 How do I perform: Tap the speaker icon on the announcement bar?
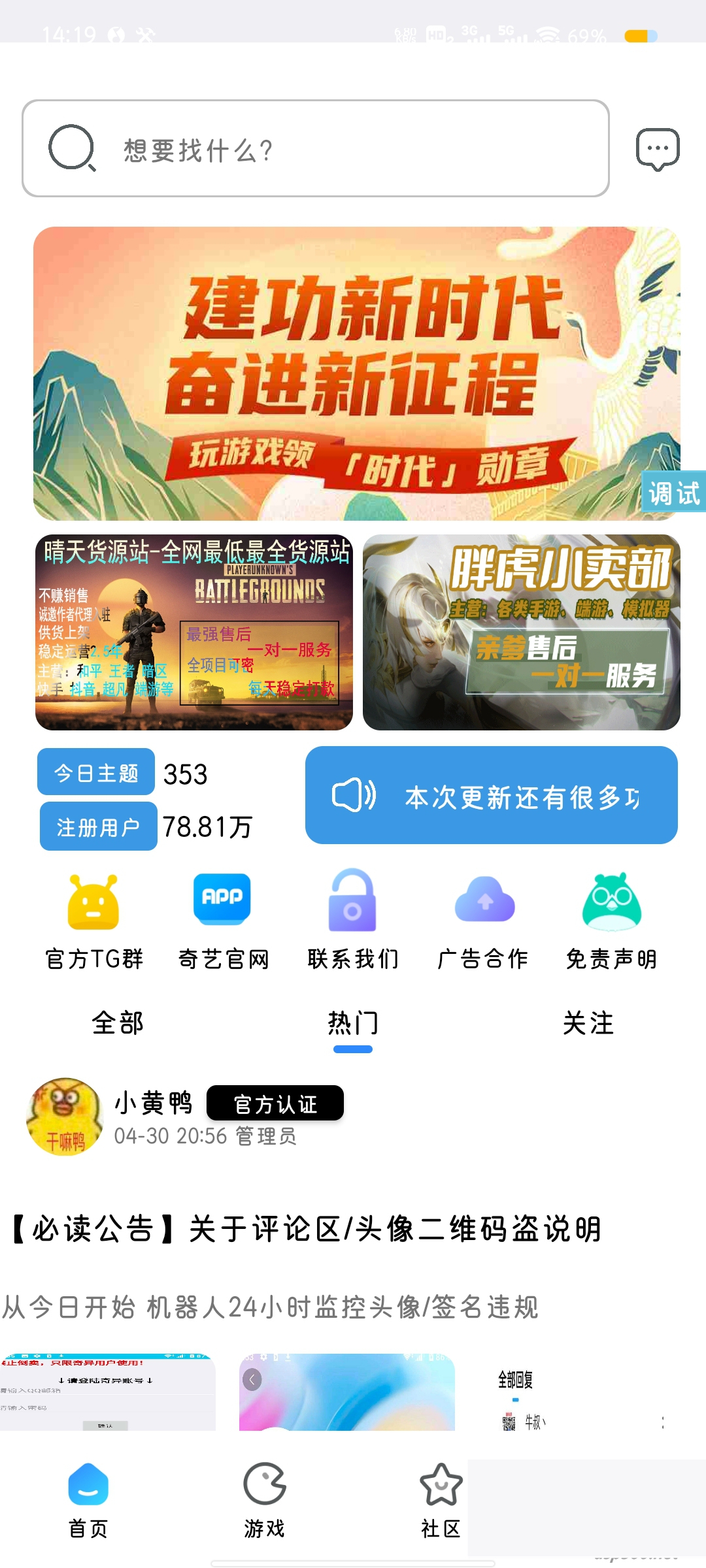pos(356,796)
